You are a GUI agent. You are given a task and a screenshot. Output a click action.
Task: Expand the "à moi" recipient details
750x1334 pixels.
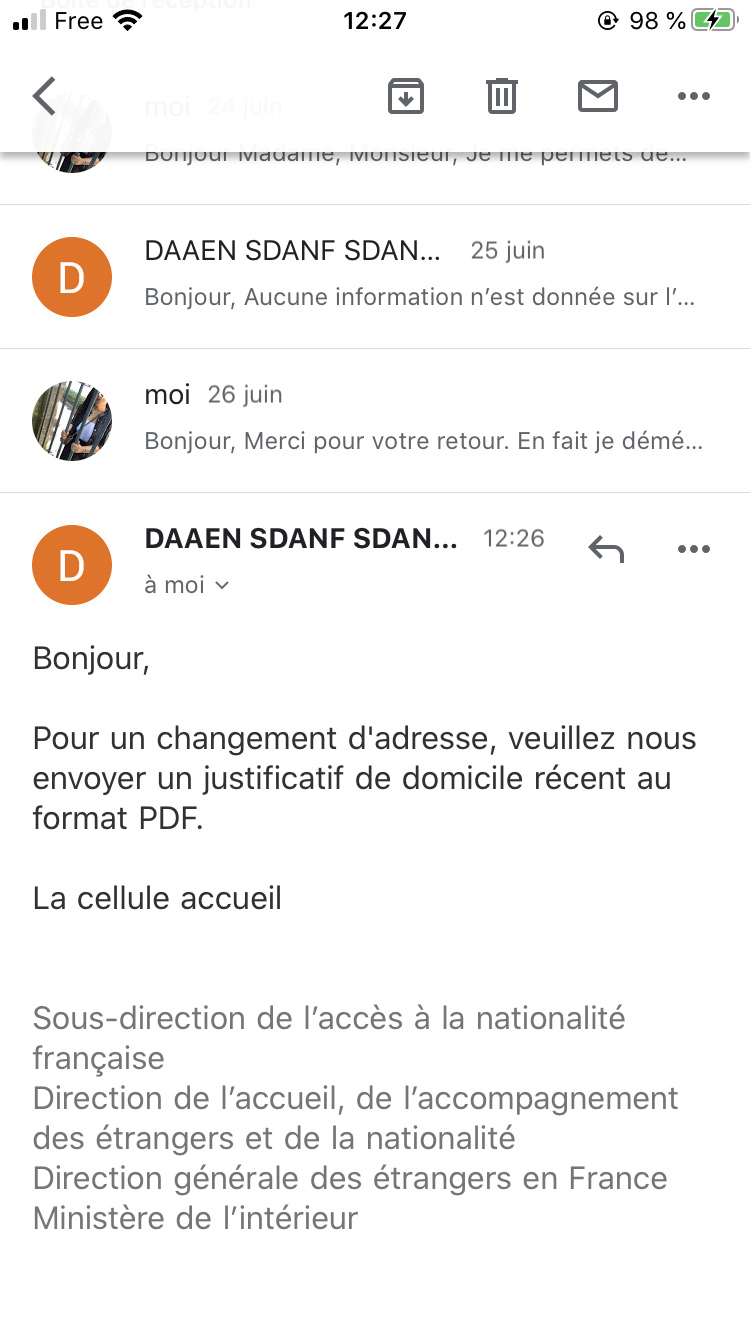tap(187, 585)
